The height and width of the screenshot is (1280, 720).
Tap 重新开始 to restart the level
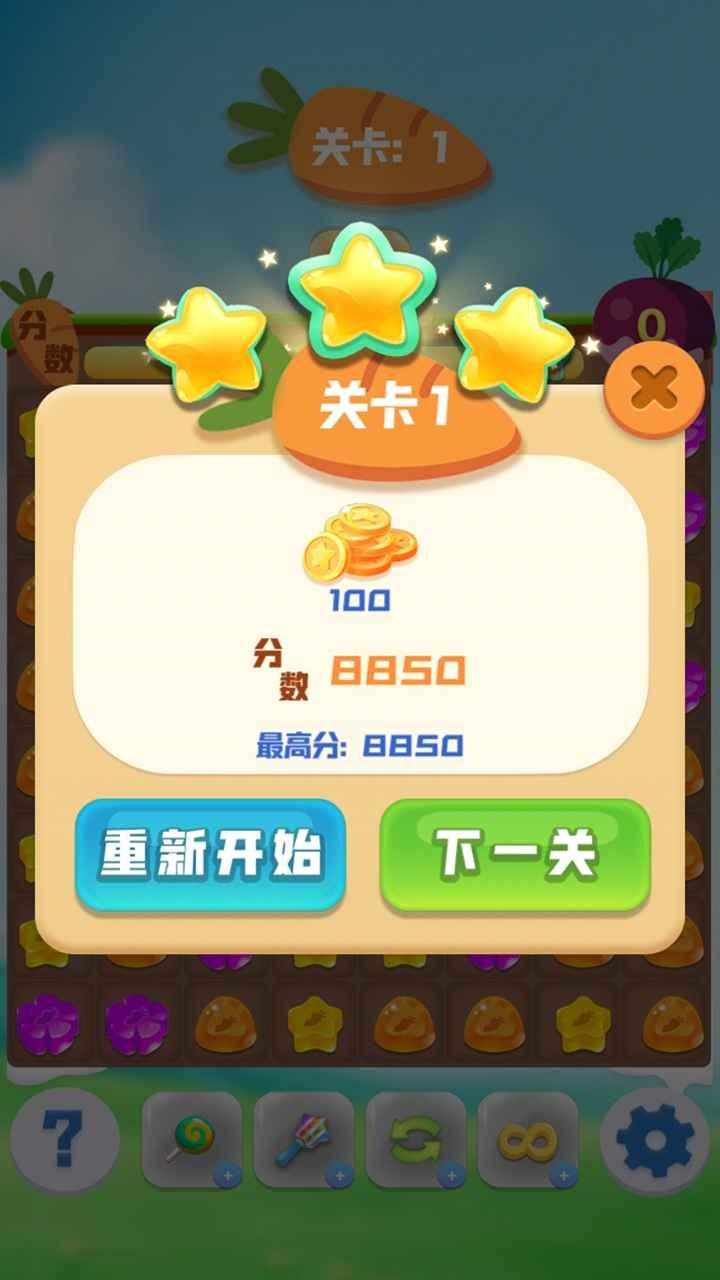(210, 855)
